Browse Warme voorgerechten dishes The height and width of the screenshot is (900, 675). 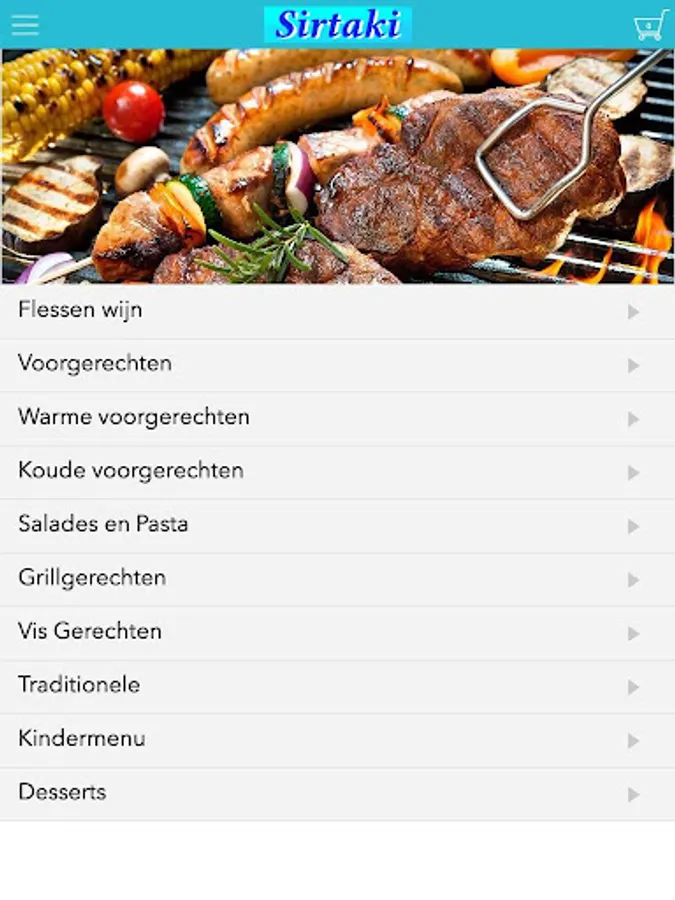click(337, 418)
